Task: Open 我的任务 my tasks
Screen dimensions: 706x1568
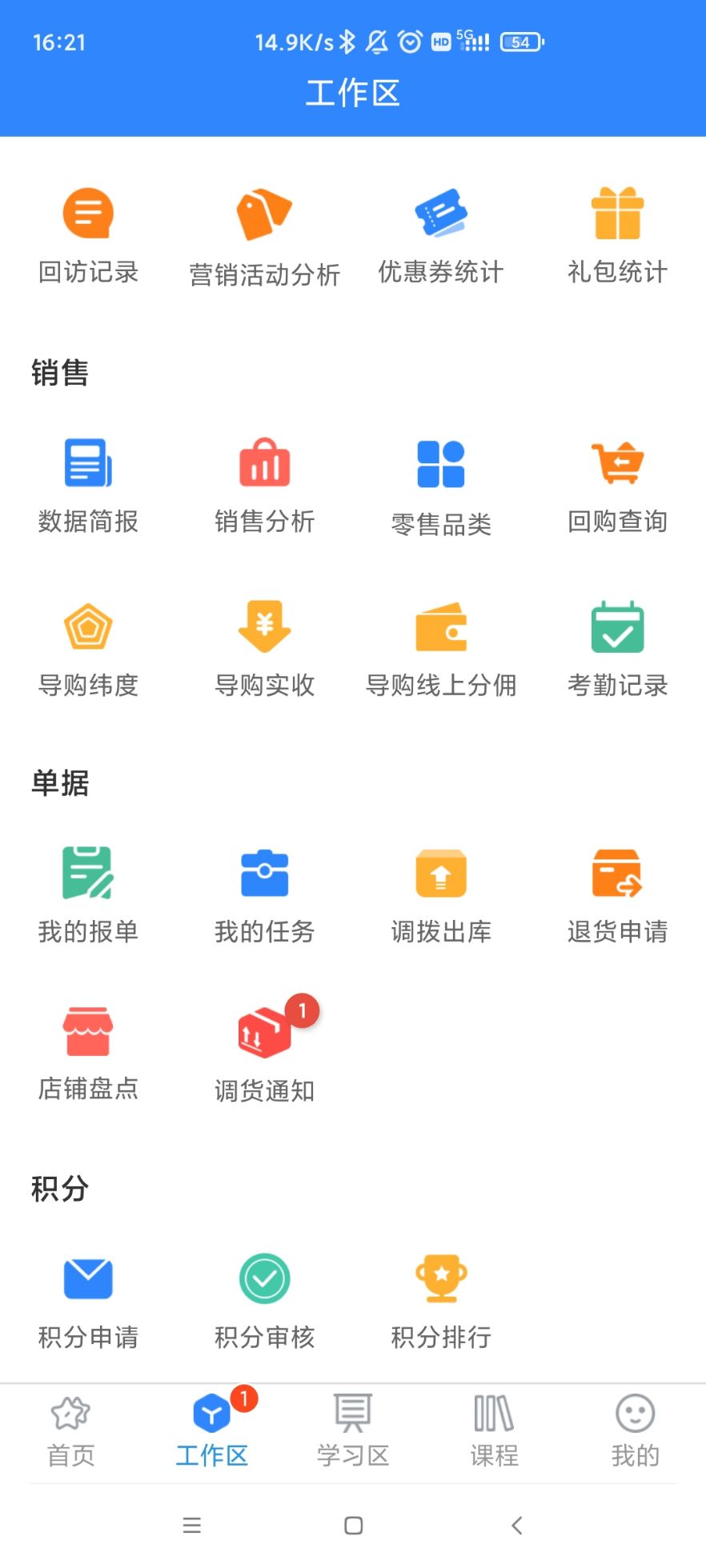Action: coord(264,894)
